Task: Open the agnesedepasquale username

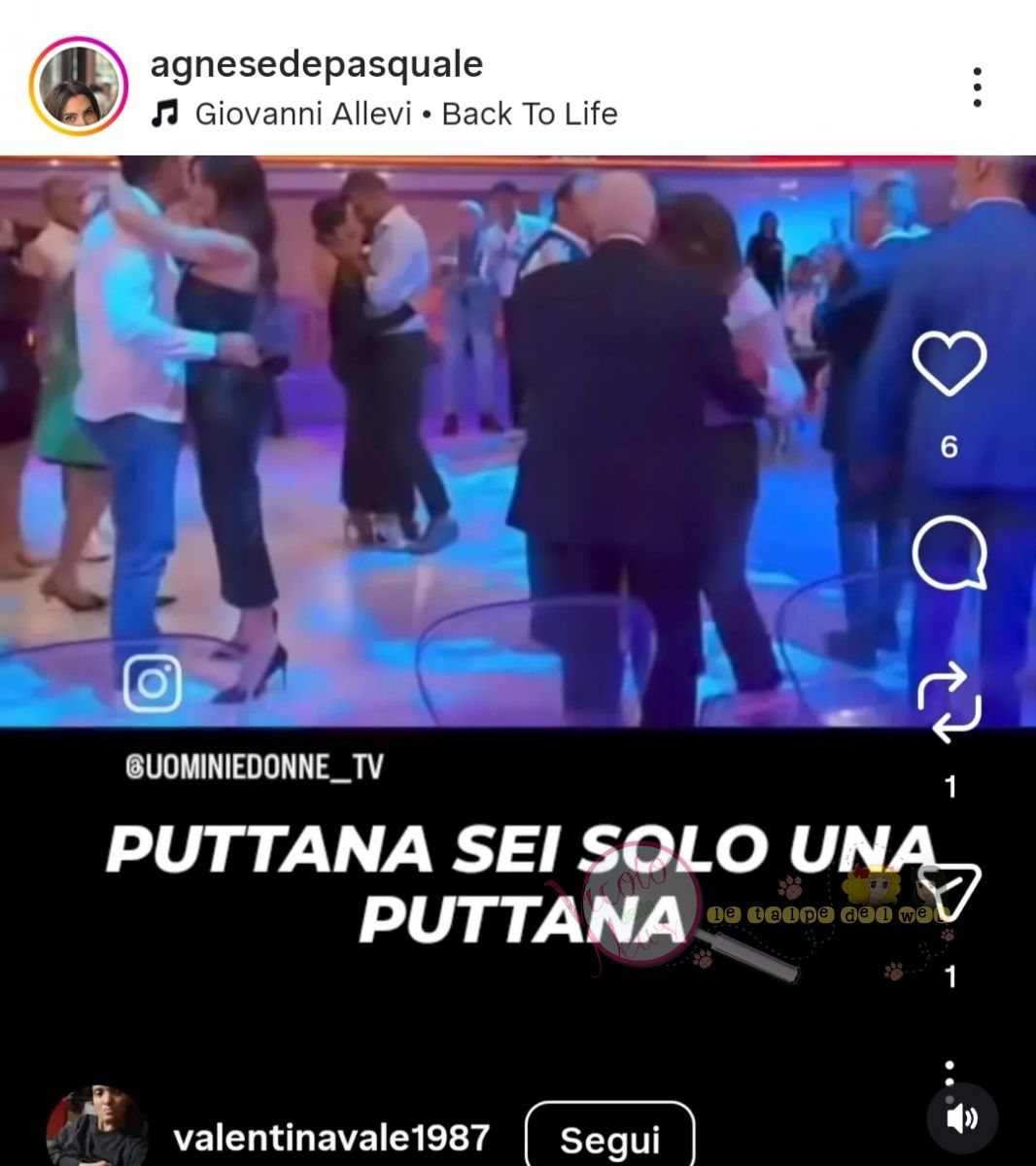Action: coord(316,65)
